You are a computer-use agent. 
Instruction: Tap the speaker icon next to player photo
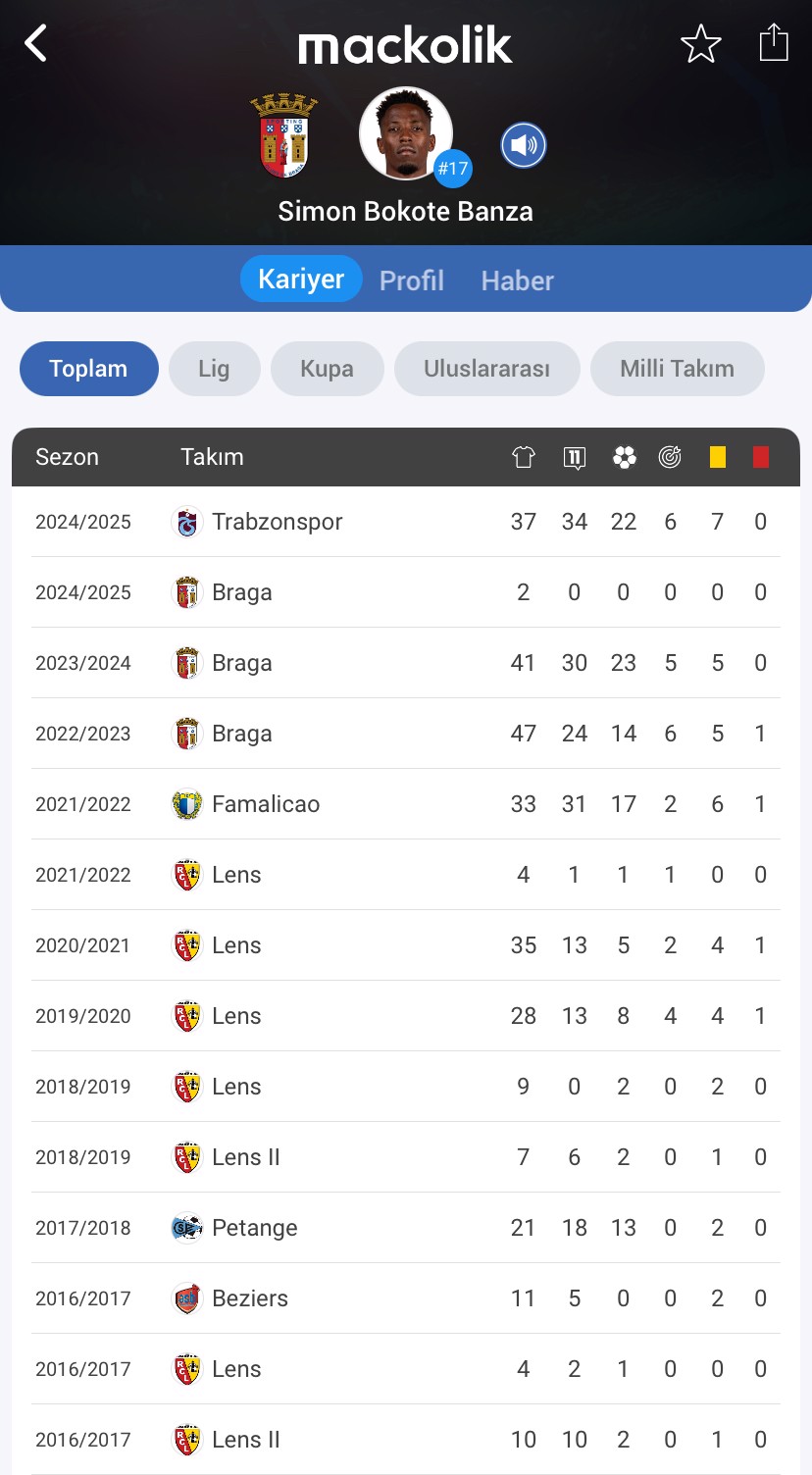coord(524,146)
